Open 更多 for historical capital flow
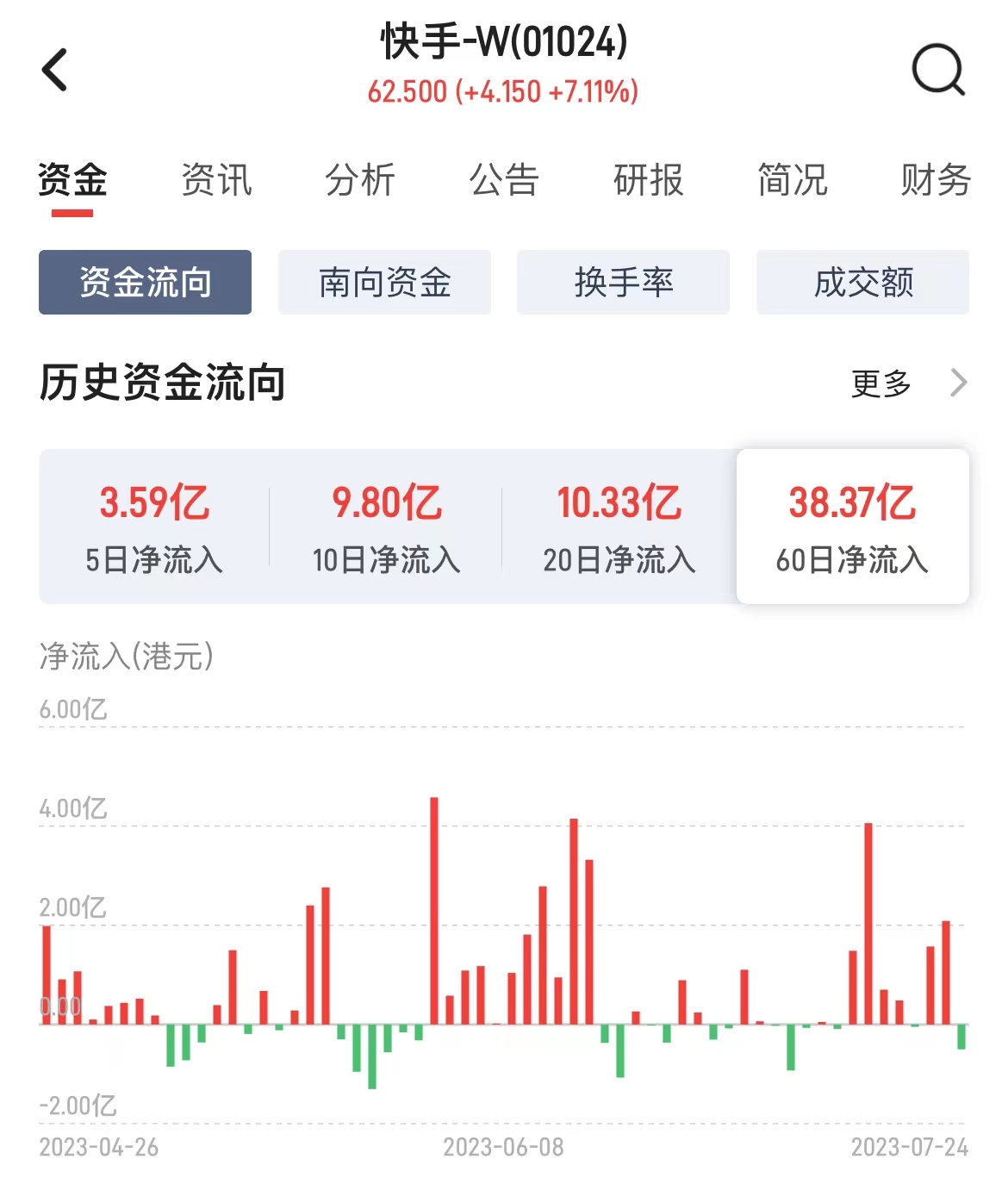This screenshot has height=1184, width=1008. [x=907, y=383]
